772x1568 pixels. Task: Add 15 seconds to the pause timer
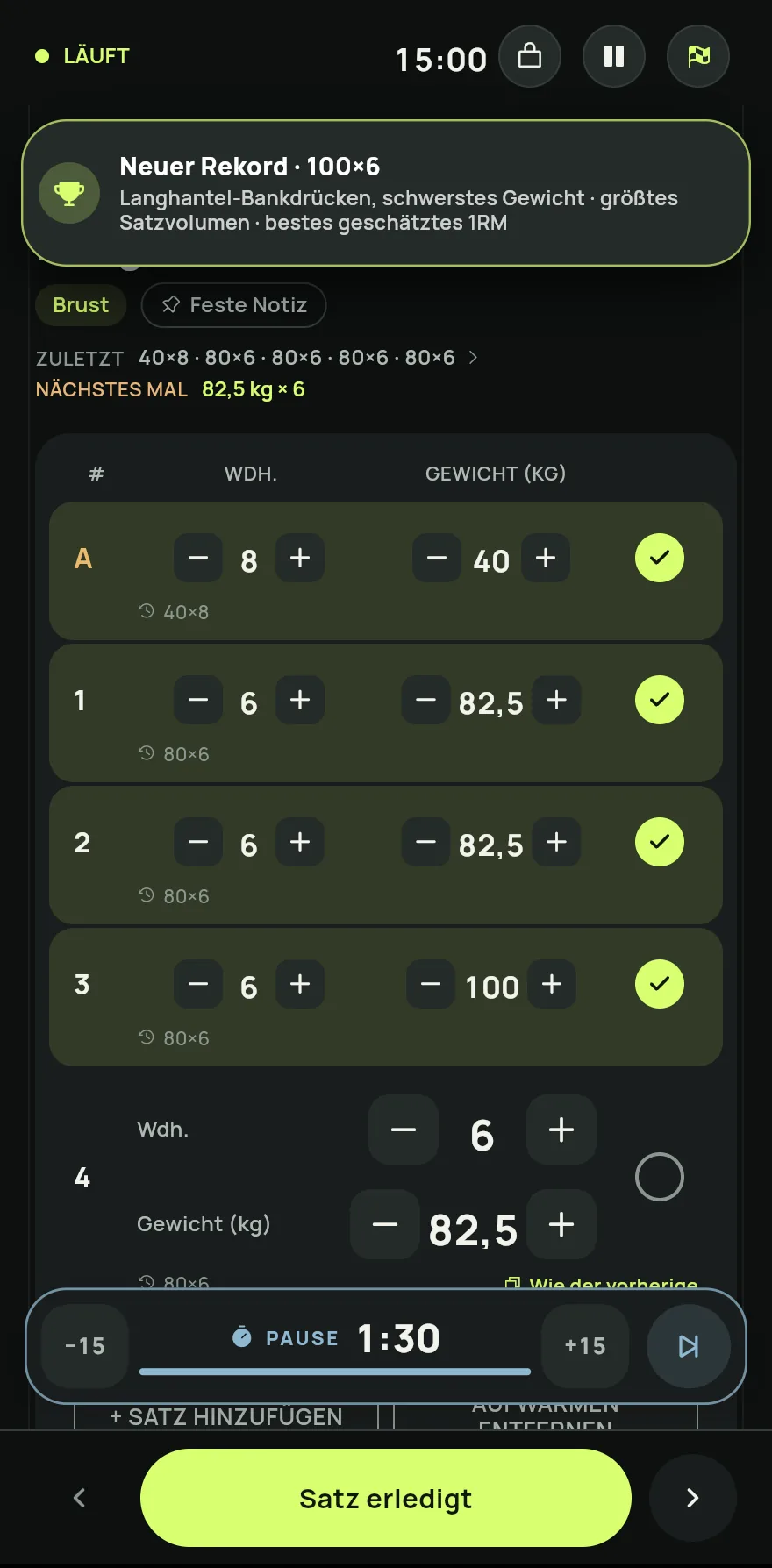coord(585,1346)
